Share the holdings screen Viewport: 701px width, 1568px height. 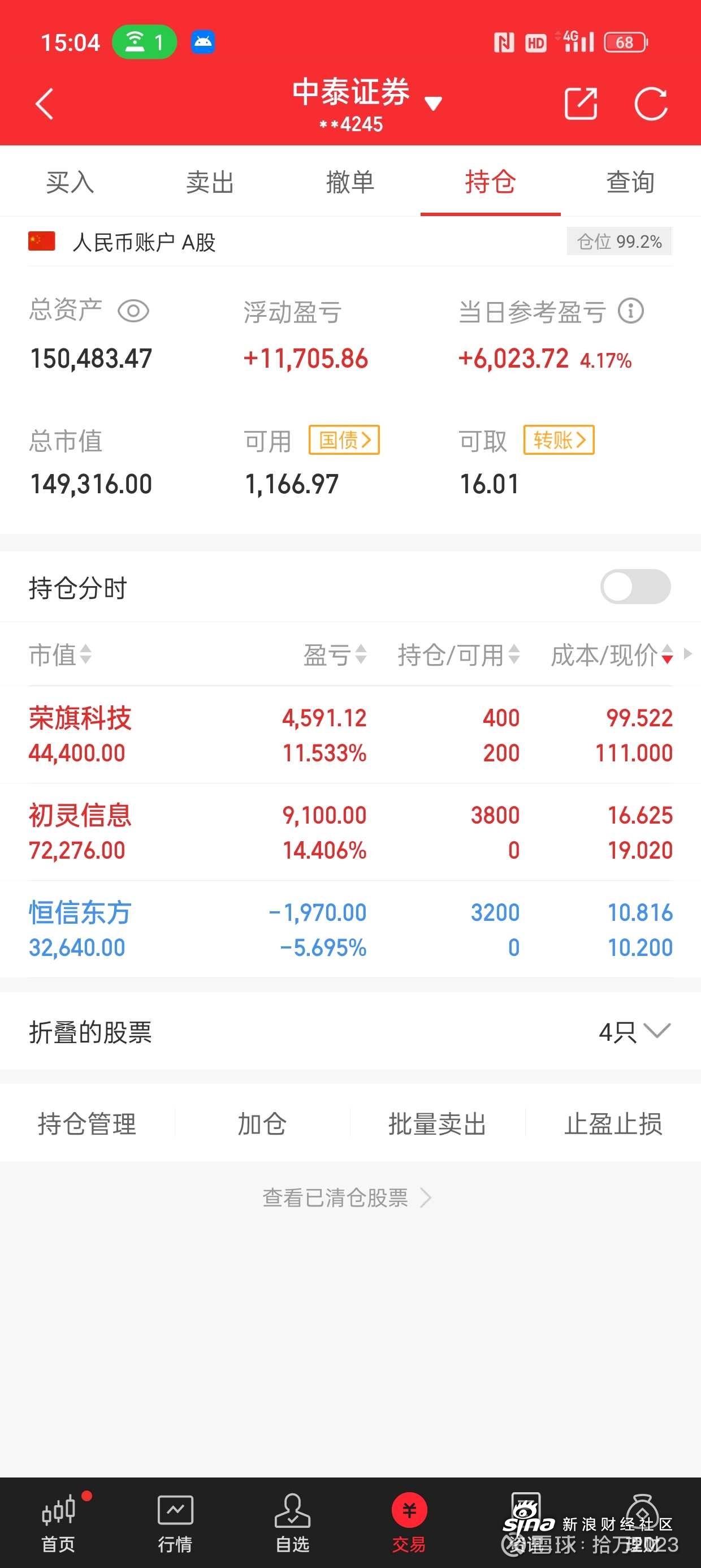(581, 104)
